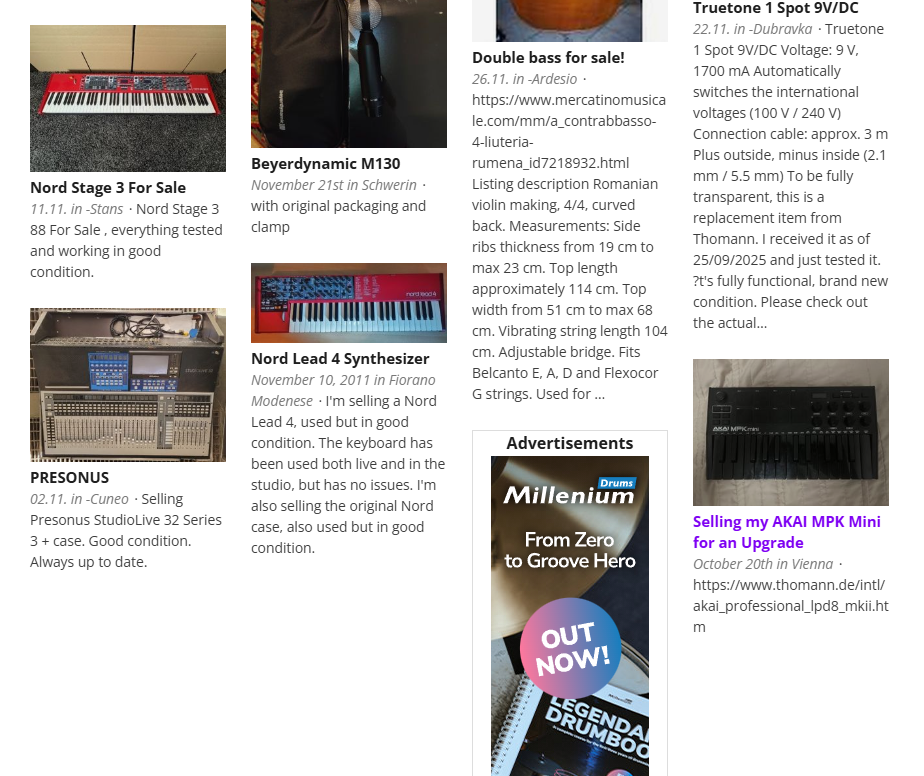View the Presonus mixer photo
The image size is (924, 776).
(x=128, y=385)
